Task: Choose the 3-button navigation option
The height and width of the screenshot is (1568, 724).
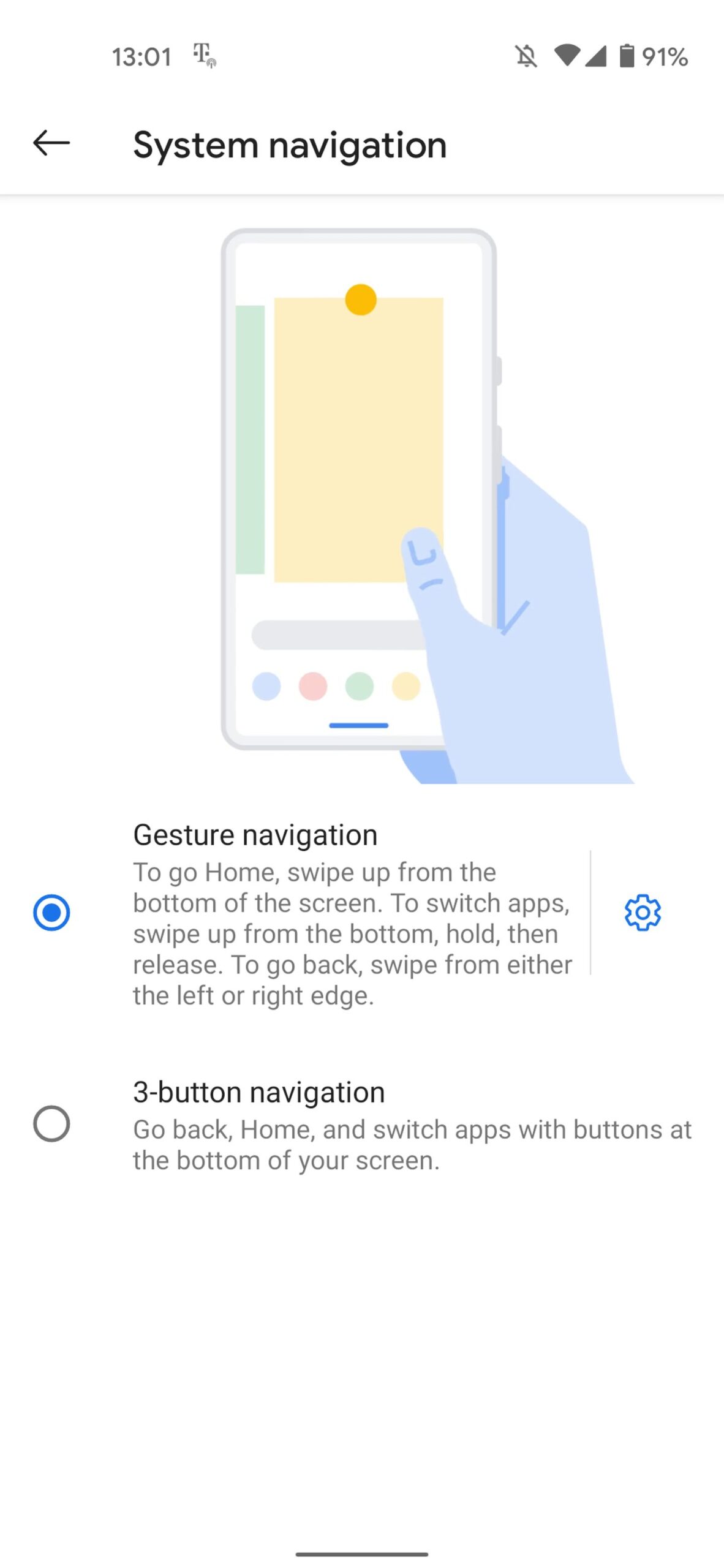Action: 362,1125
